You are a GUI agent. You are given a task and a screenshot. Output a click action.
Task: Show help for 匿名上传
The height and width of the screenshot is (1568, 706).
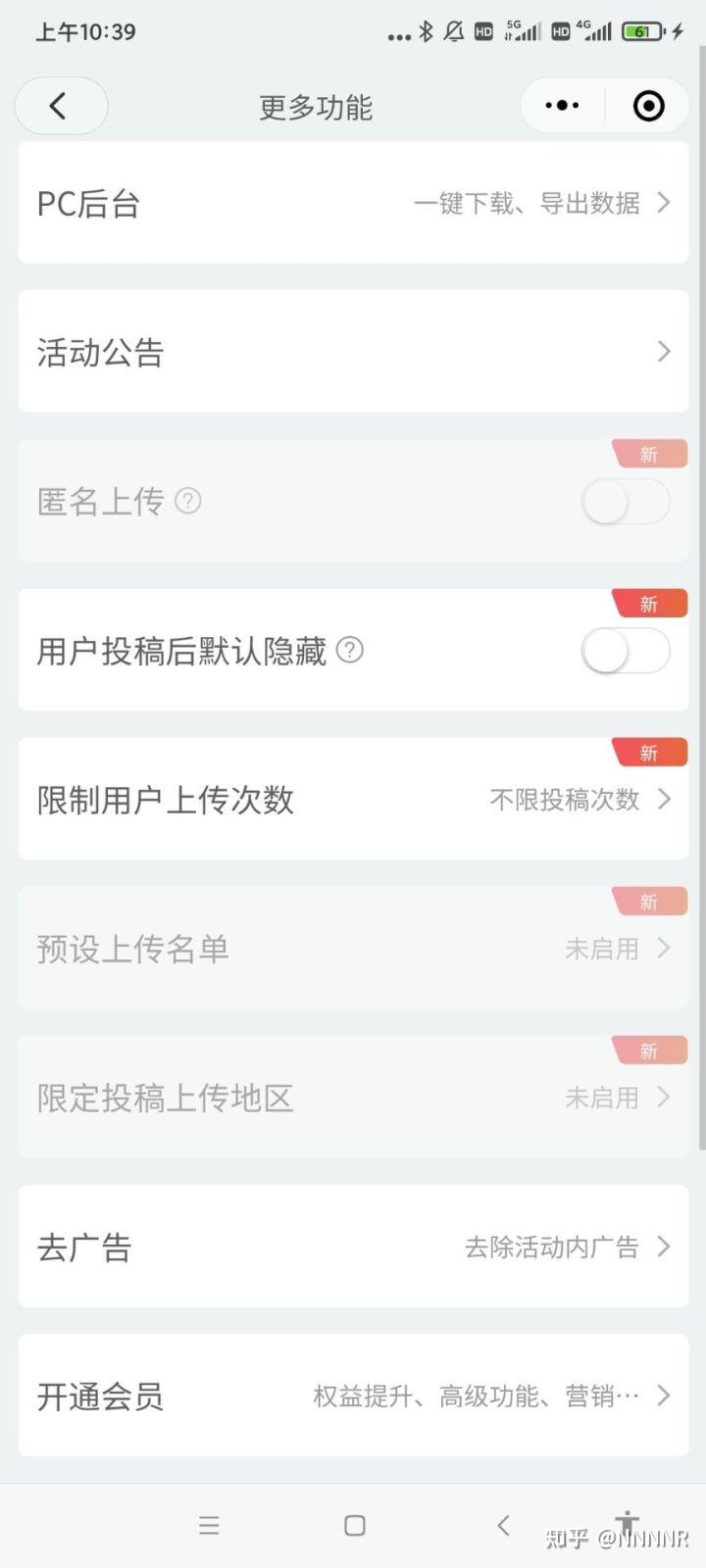(188, 501)
